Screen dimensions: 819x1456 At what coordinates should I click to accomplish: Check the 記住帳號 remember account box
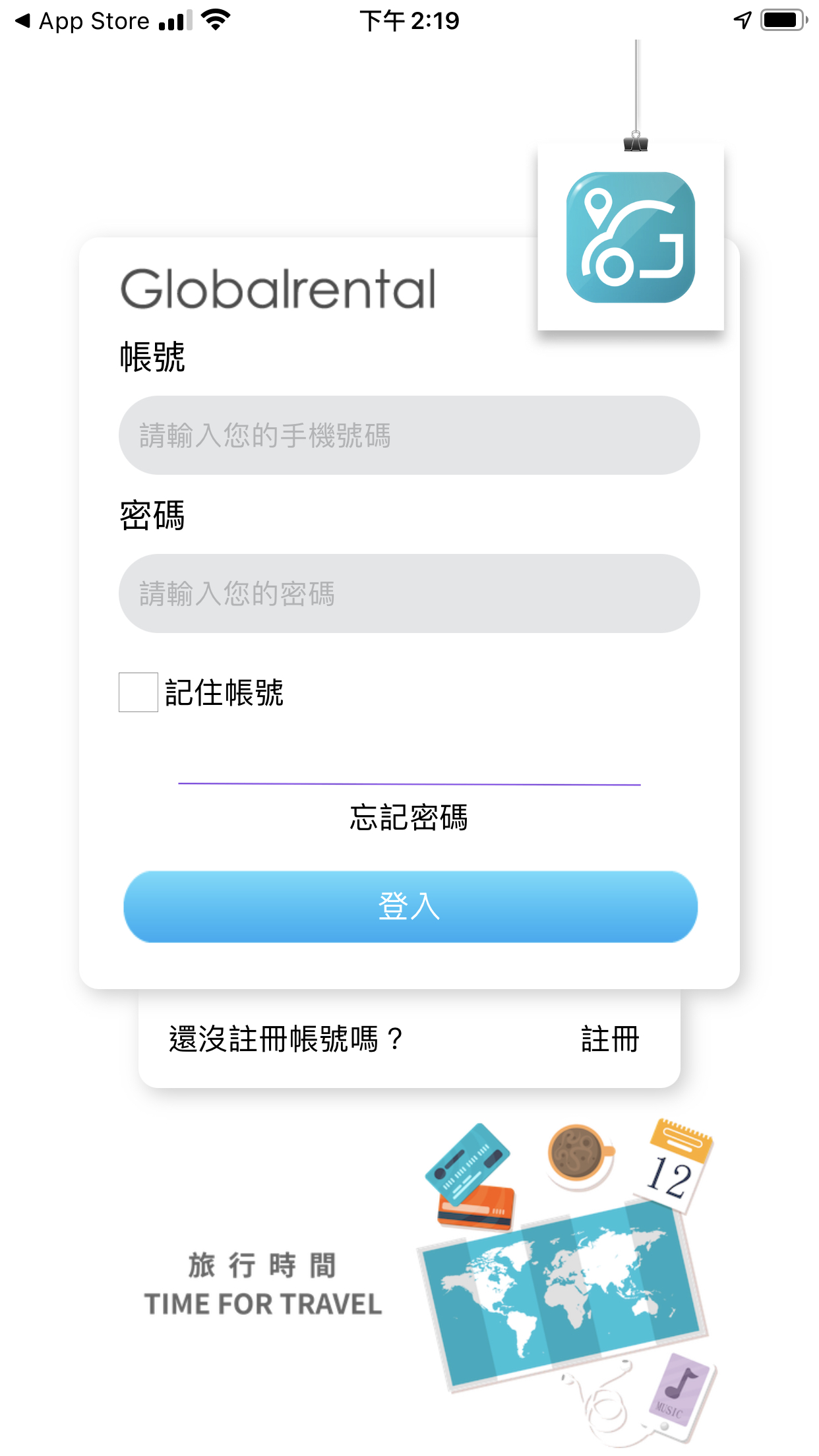(138, 692)
